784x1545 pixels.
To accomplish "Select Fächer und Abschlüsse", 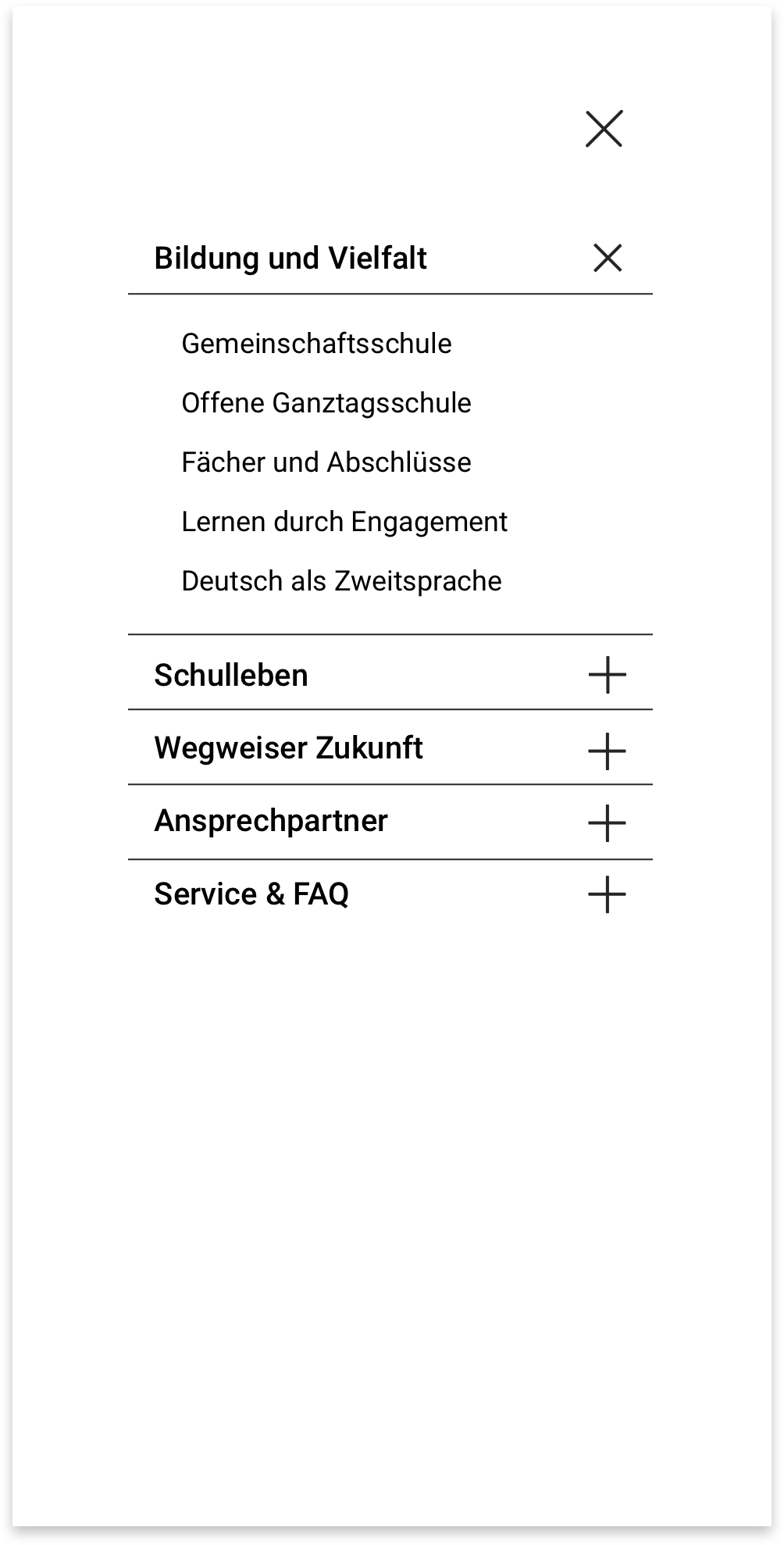I will click(x=326, y=462).
